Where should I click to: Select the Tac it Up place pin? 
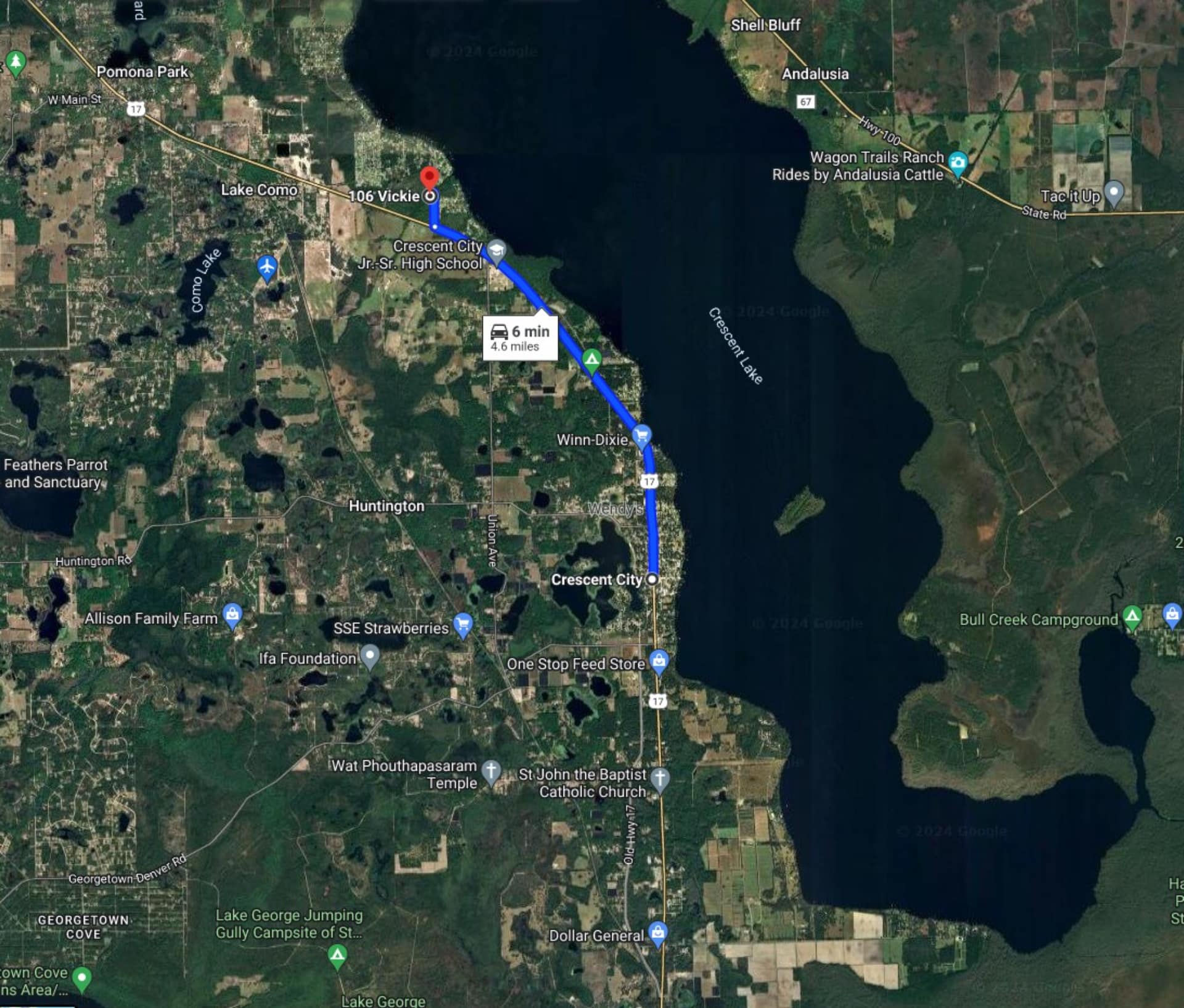click(1113, 192)
